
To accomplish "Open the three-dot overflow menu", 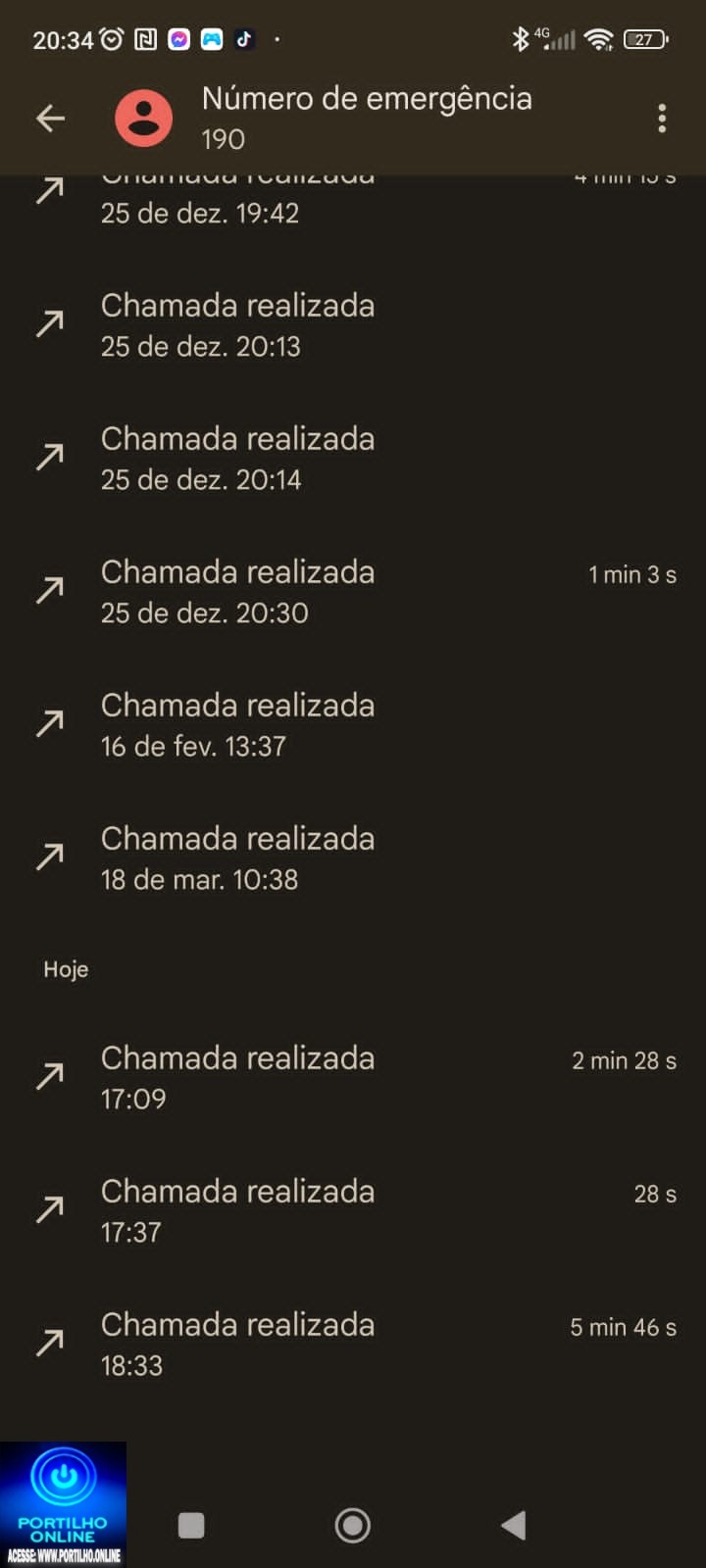I will click(x=662, y=119).
